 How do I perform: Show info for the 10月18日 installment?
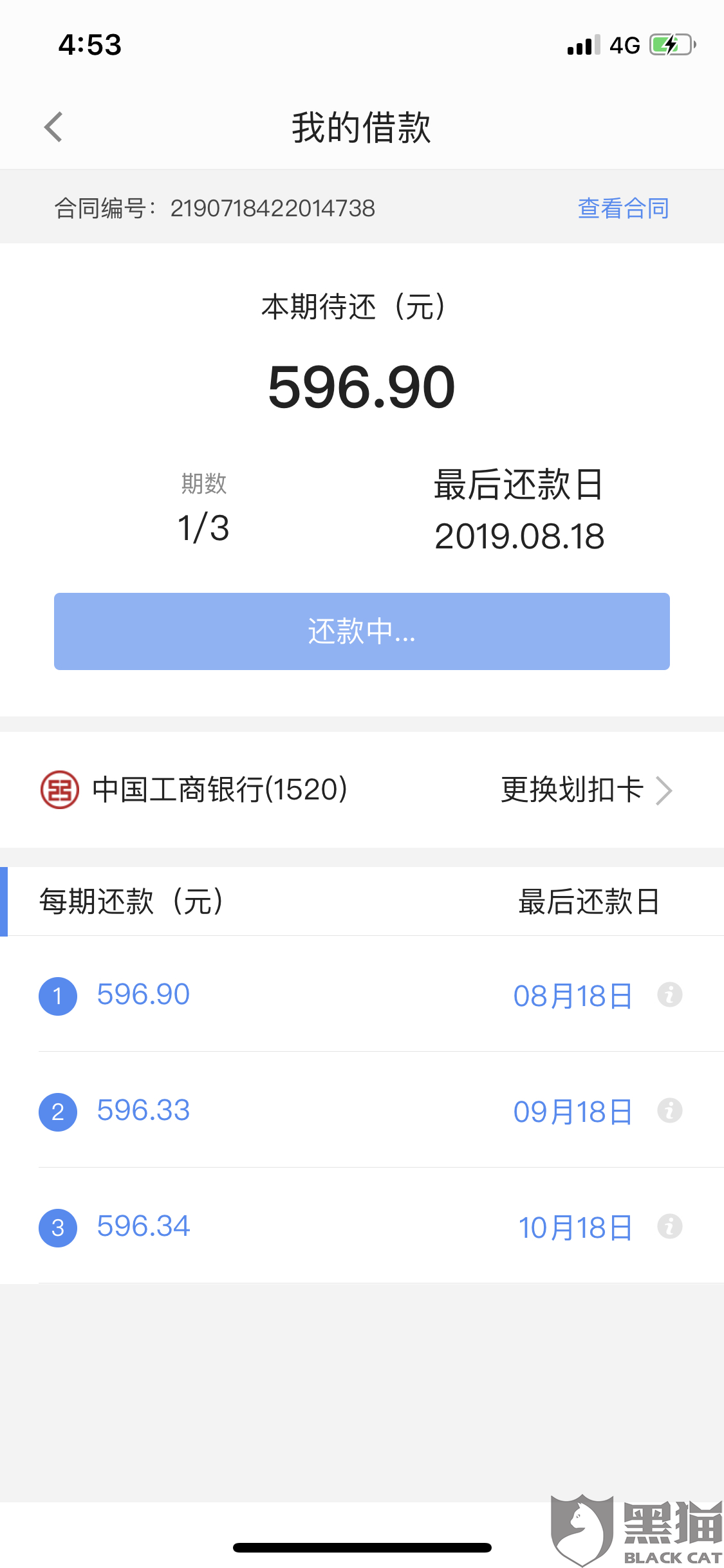[669, 1227]
